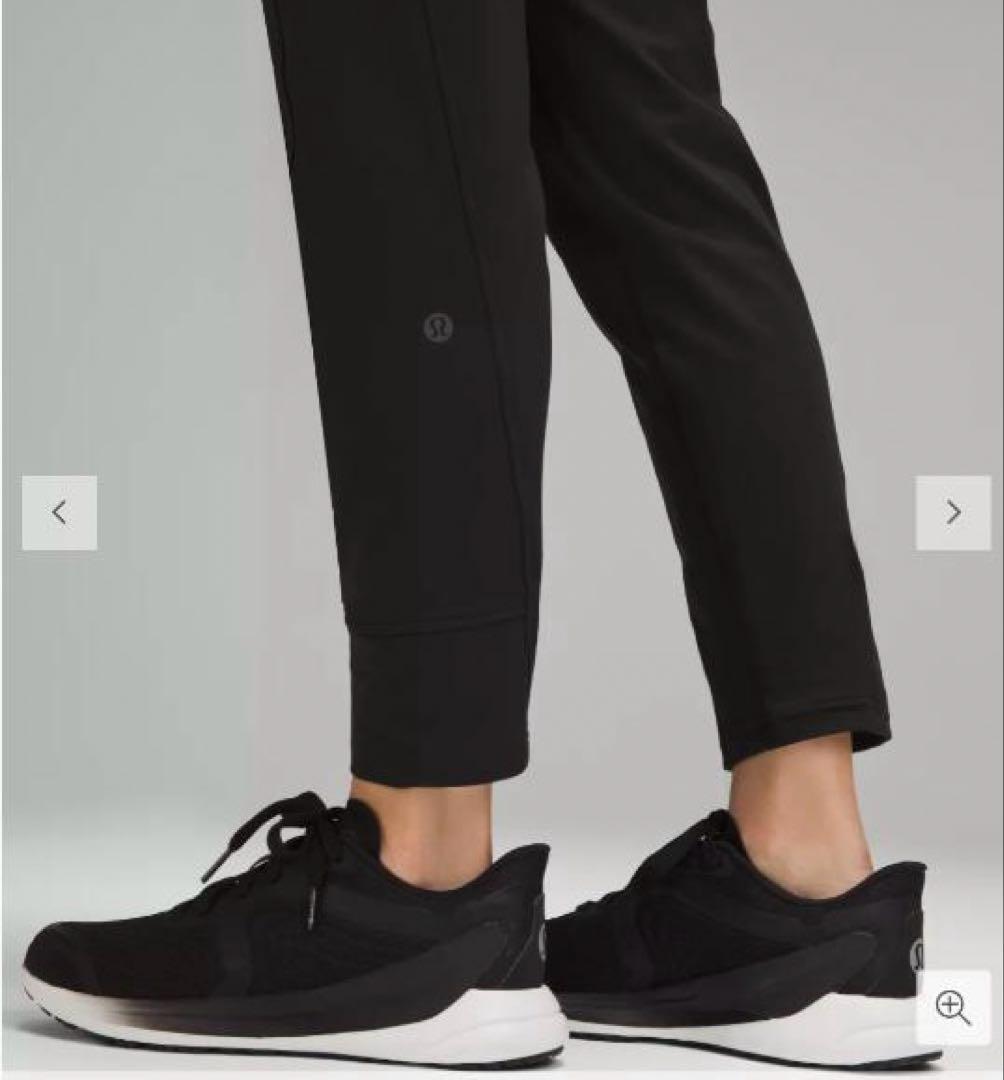Advance the gallery with the right chevron

click(950, 513)
